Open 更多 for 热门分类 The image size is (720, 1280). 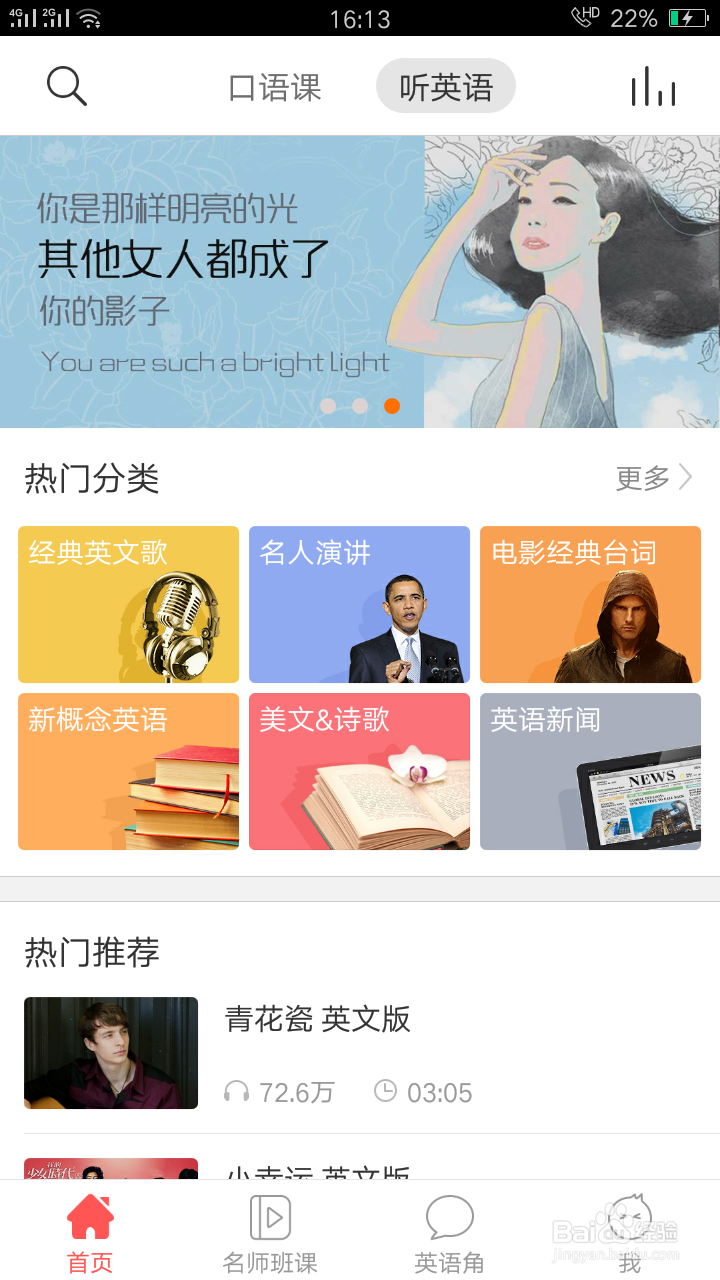click(x=644, y=479)
